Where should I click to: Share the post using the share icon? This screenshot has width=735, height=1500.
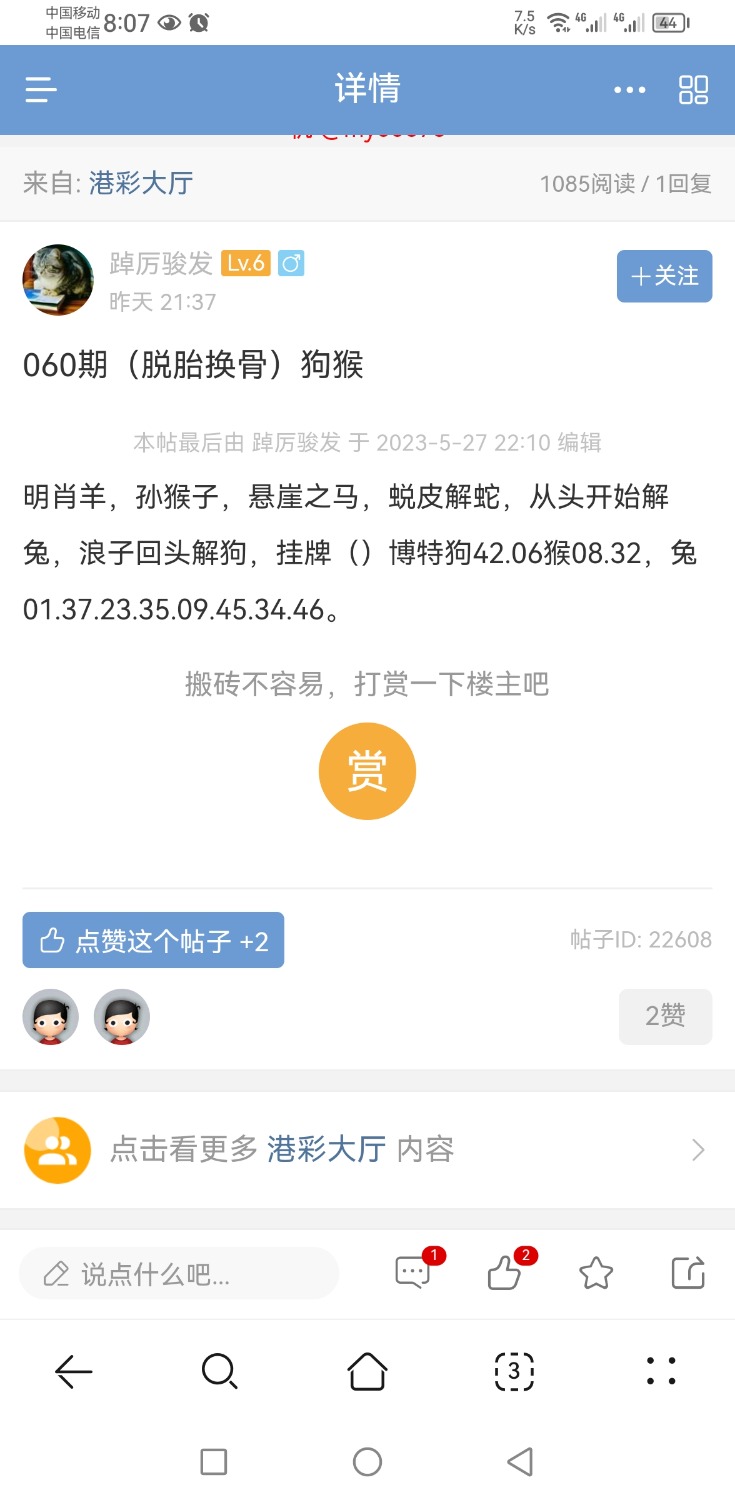(688, 1273)
